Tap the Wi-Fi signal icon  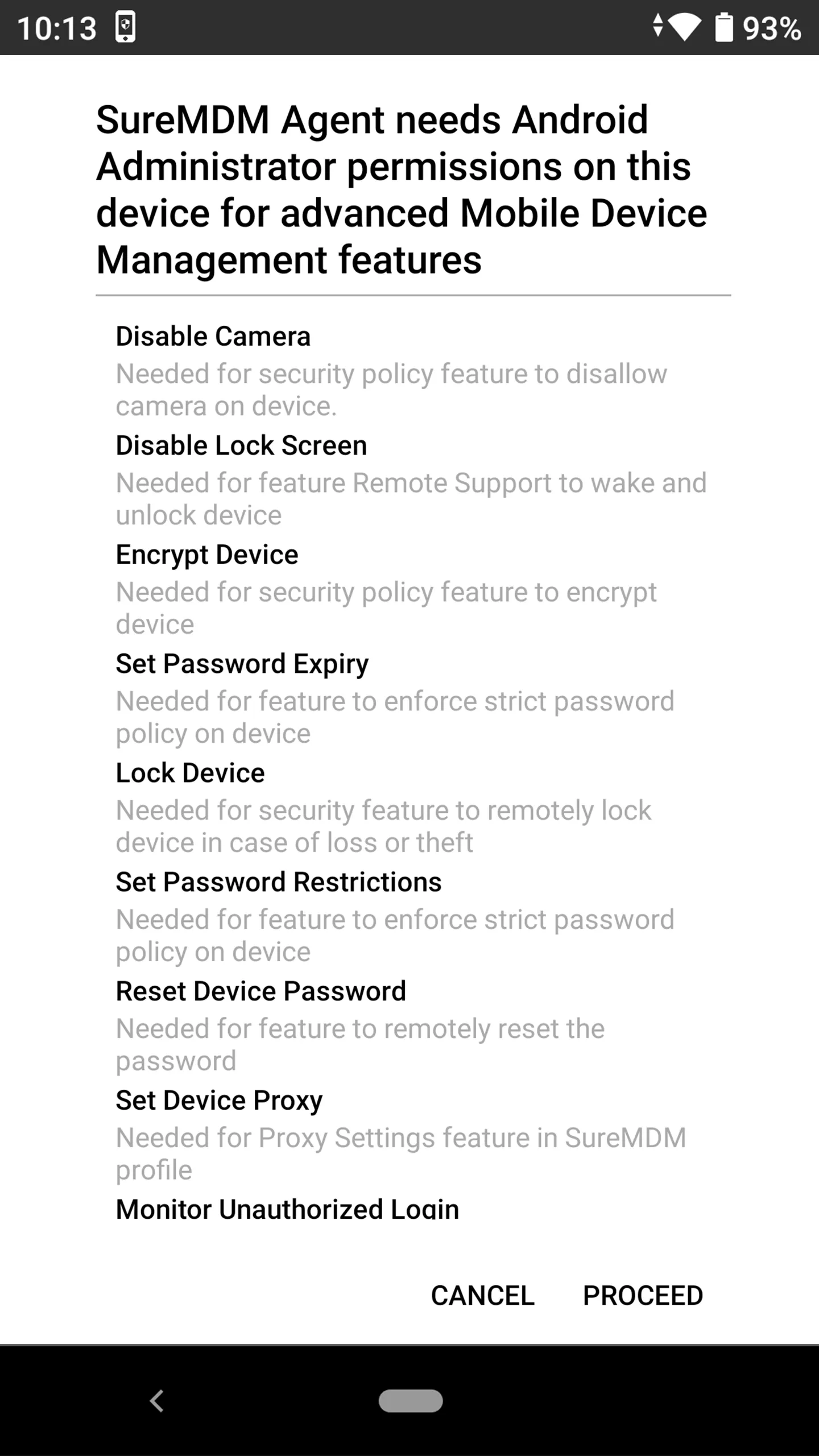click(x=685, y=25)
